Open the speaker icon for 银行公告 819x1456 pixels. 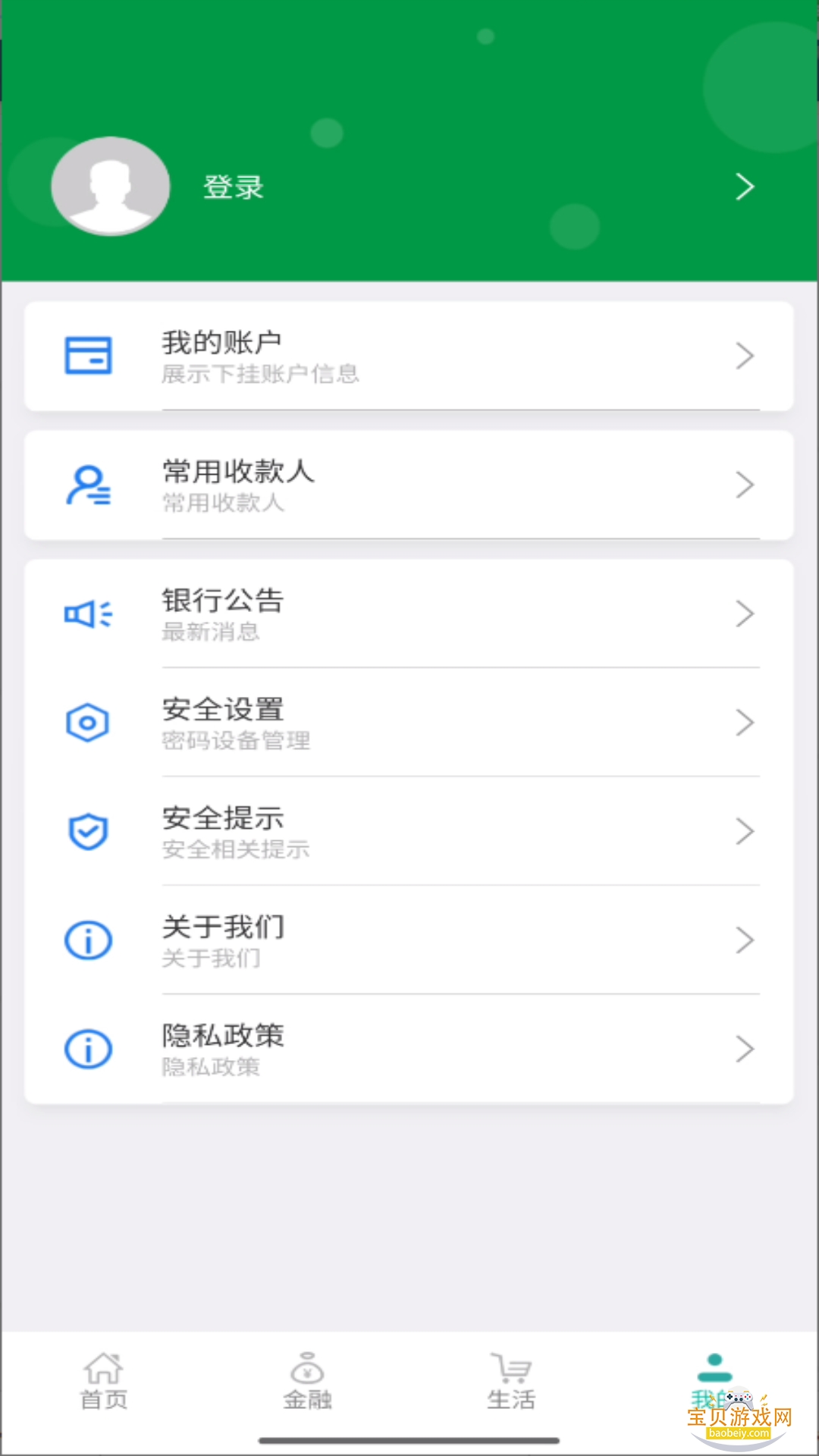pos(88,614)
